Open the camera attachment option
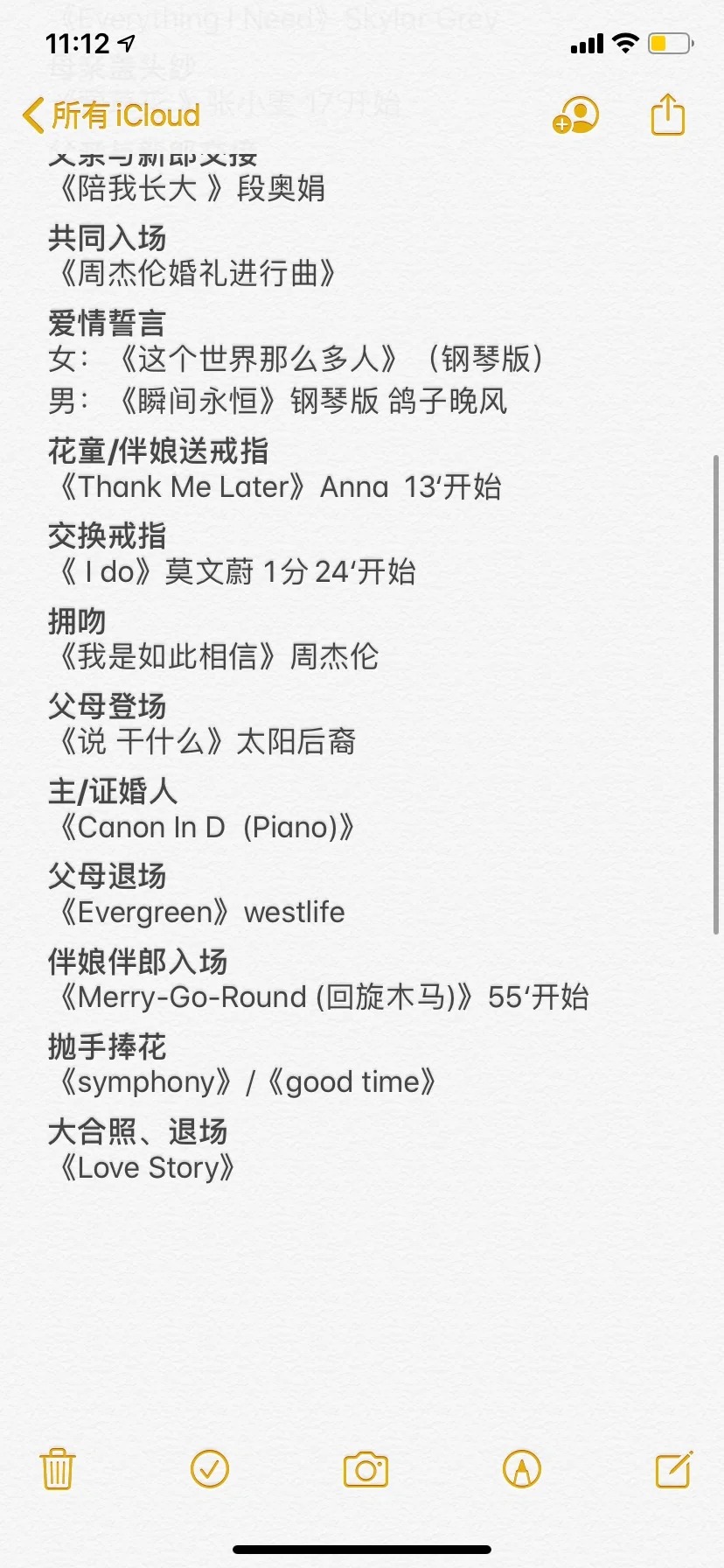 [x=365, y=1470]
